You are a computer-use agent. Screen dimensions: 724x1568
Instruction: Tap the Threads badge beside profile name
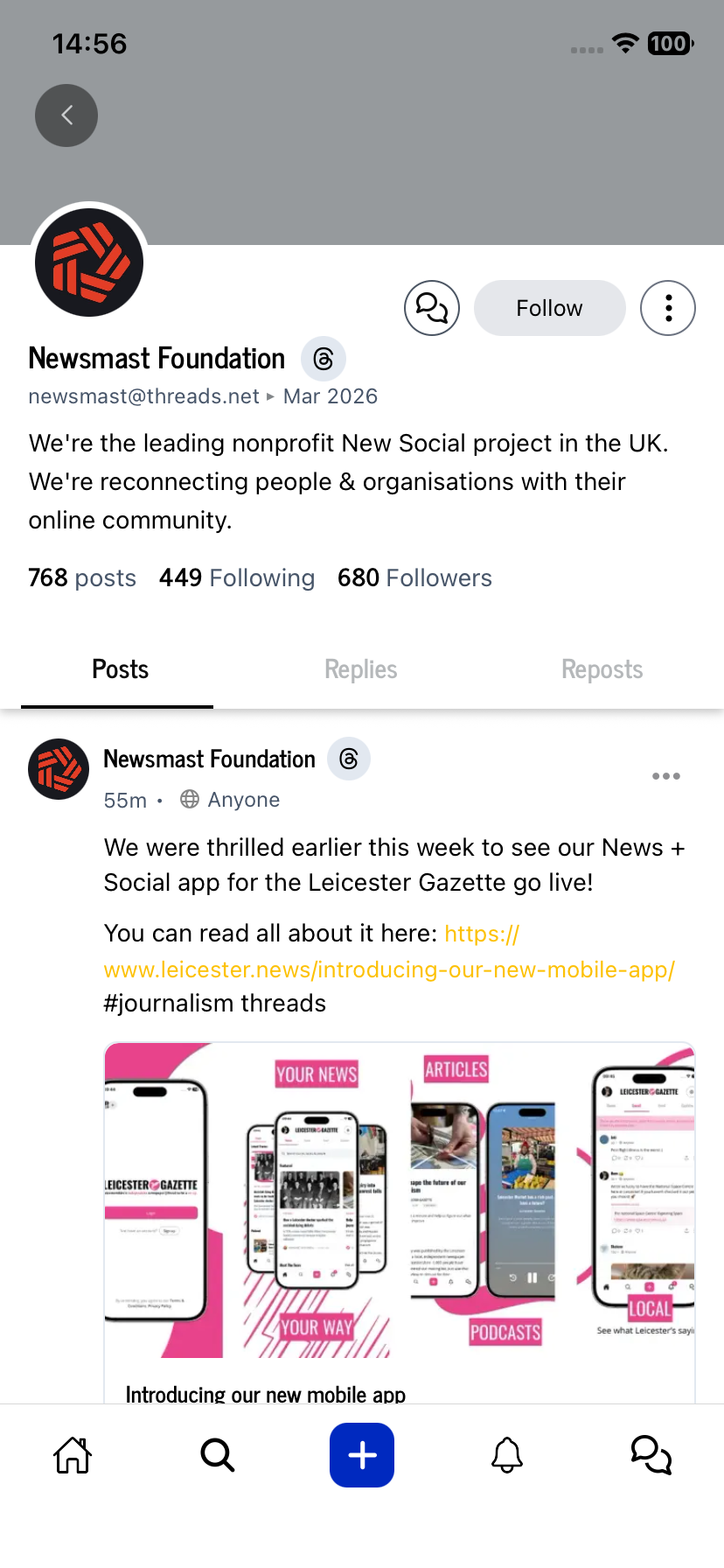[x=324, y=359]
